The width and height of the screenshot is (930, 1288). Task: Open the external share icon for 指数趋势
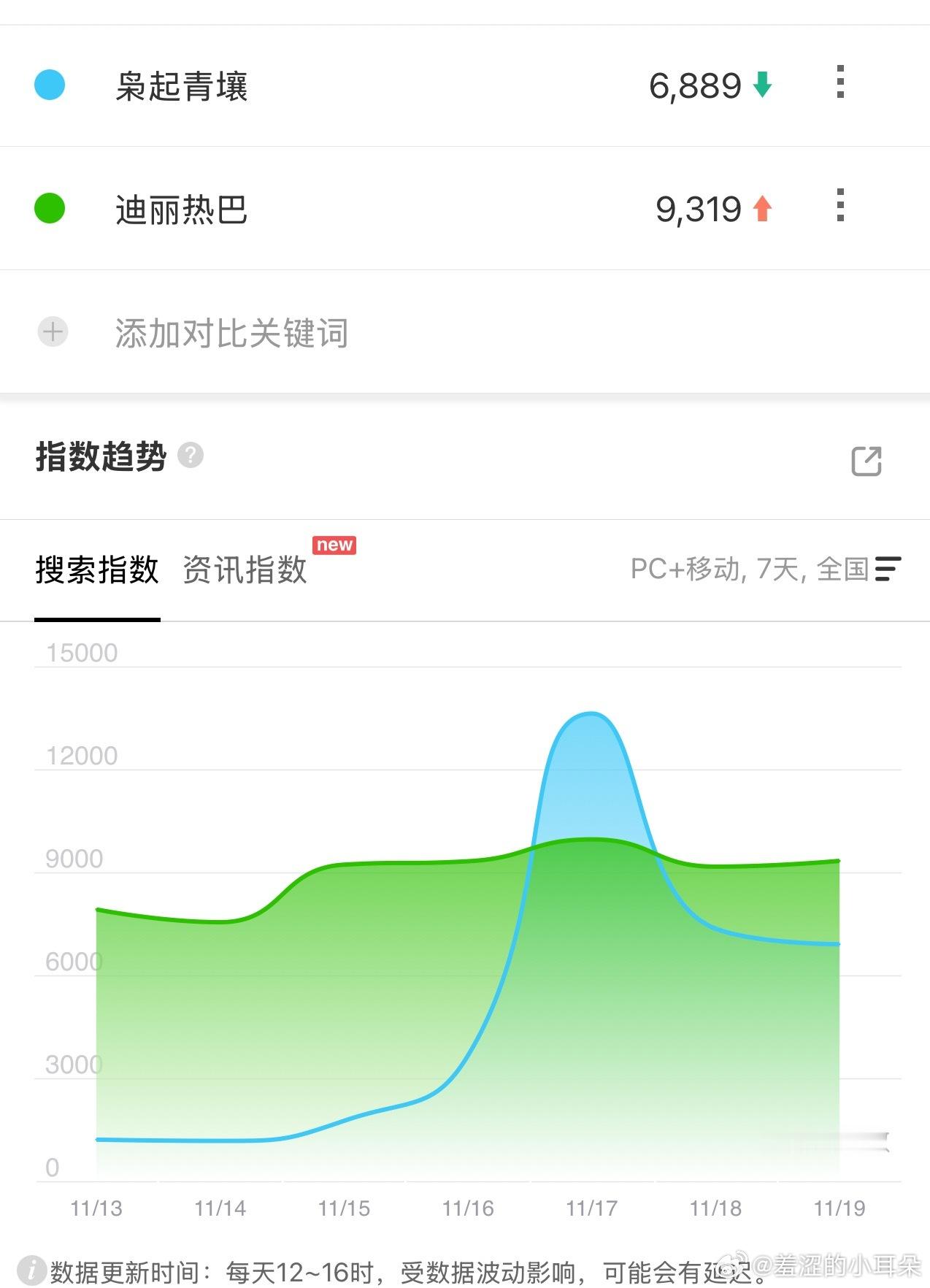(865, 462)
